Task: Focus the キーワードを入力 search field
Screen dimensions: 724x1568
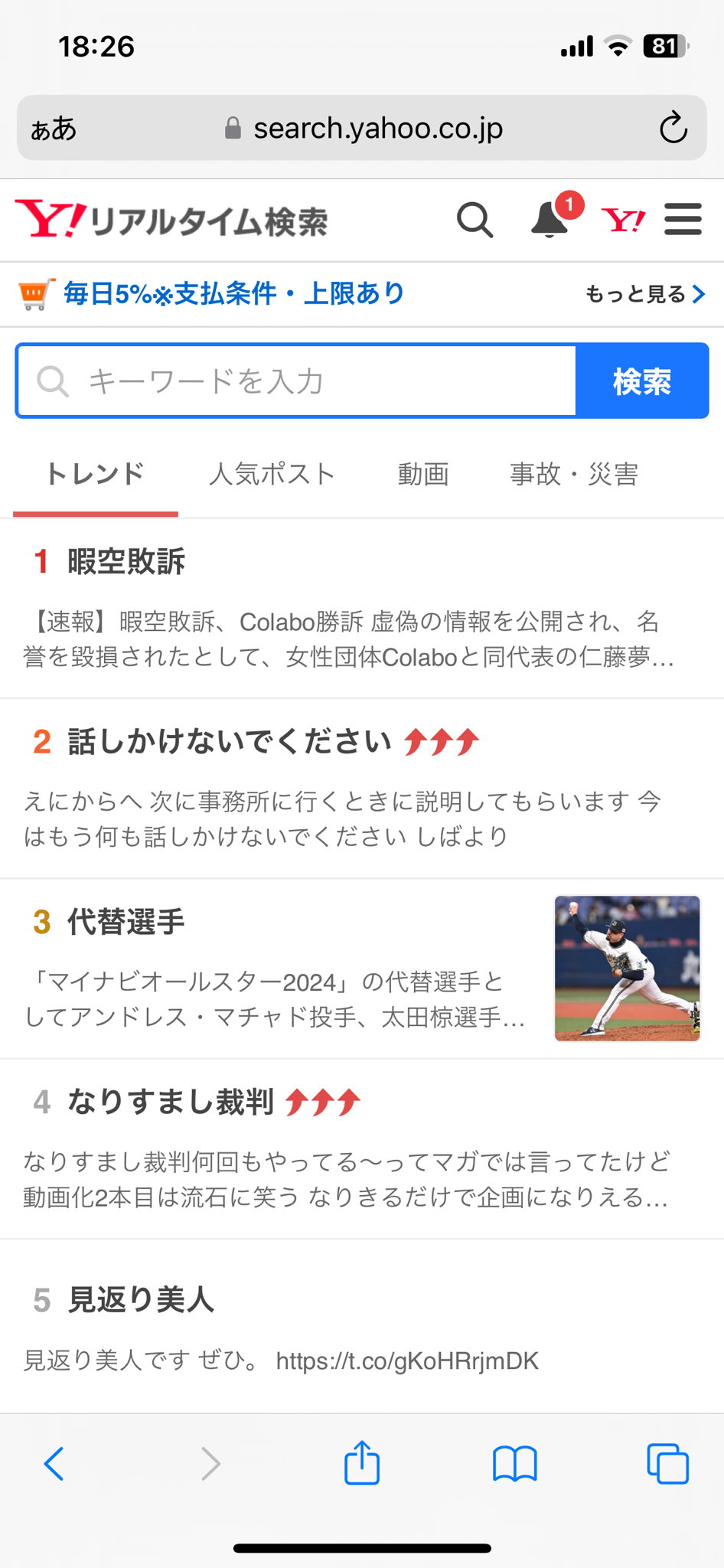Action: (306, 381)
